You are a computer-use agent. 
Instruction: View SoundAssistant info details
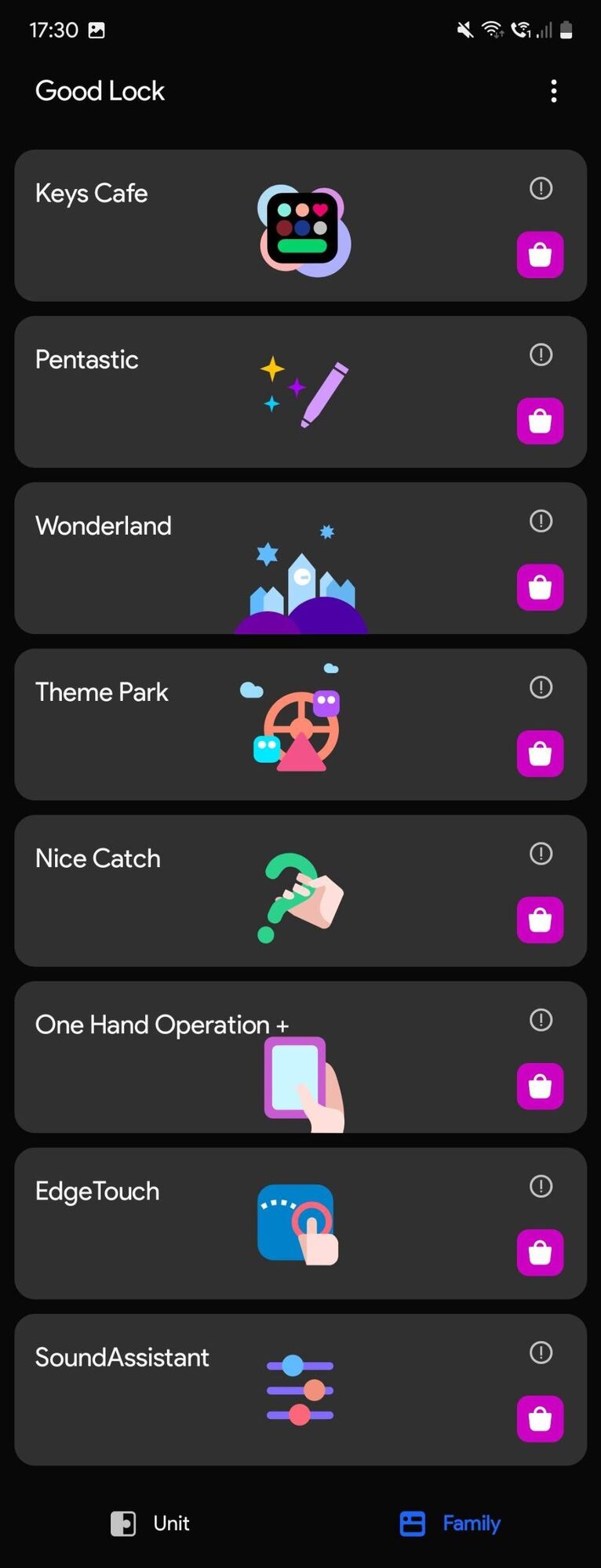pyautogui.click(x=541, y=1352)
